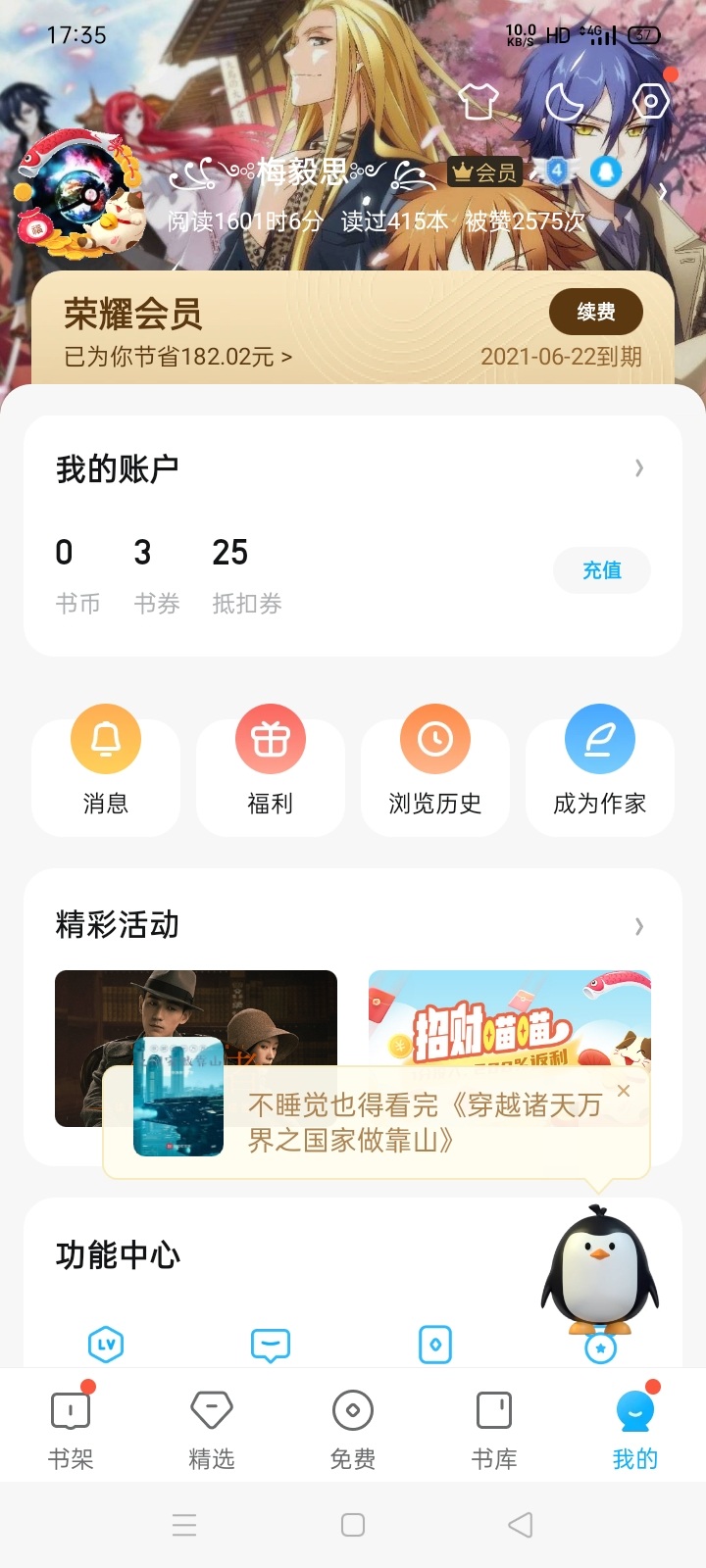Open the recommended book 穿越诸天万界之国家做靠山
This screenshot has width=706, height=1568.
pos(424,1122)
